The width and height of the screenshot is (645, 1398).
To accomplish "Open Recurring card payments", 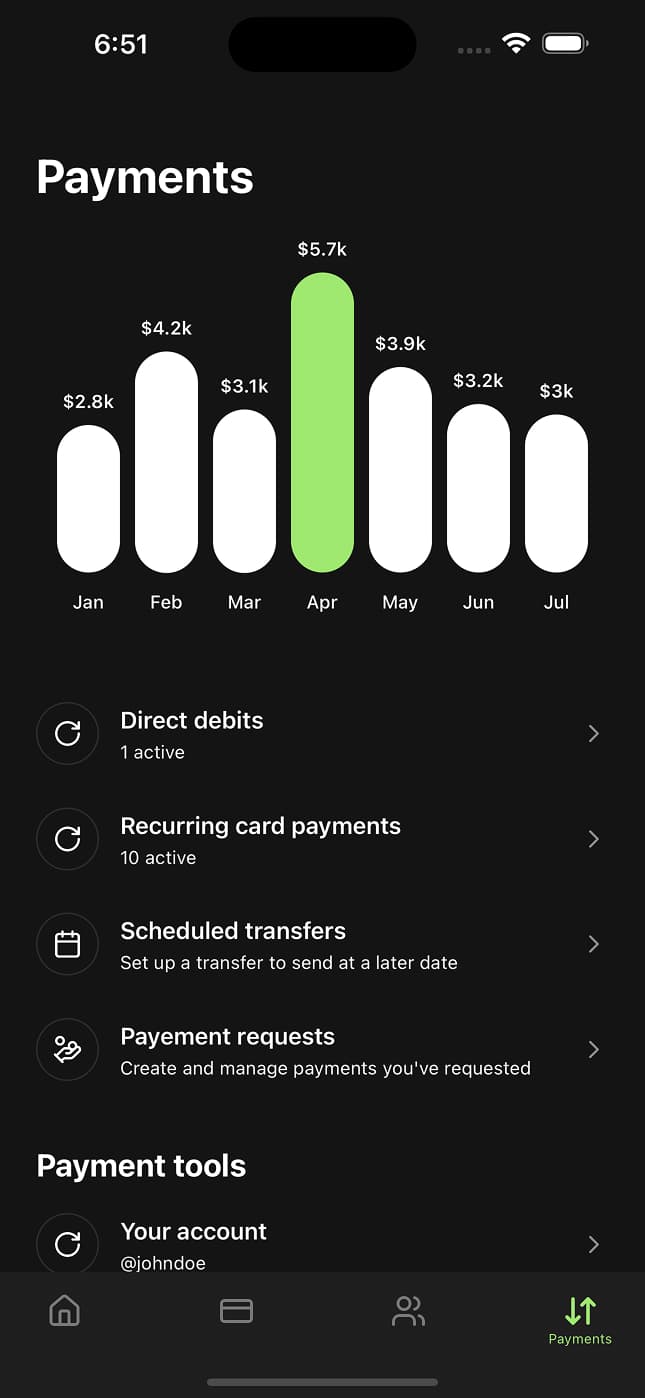I will pos(320,839).
